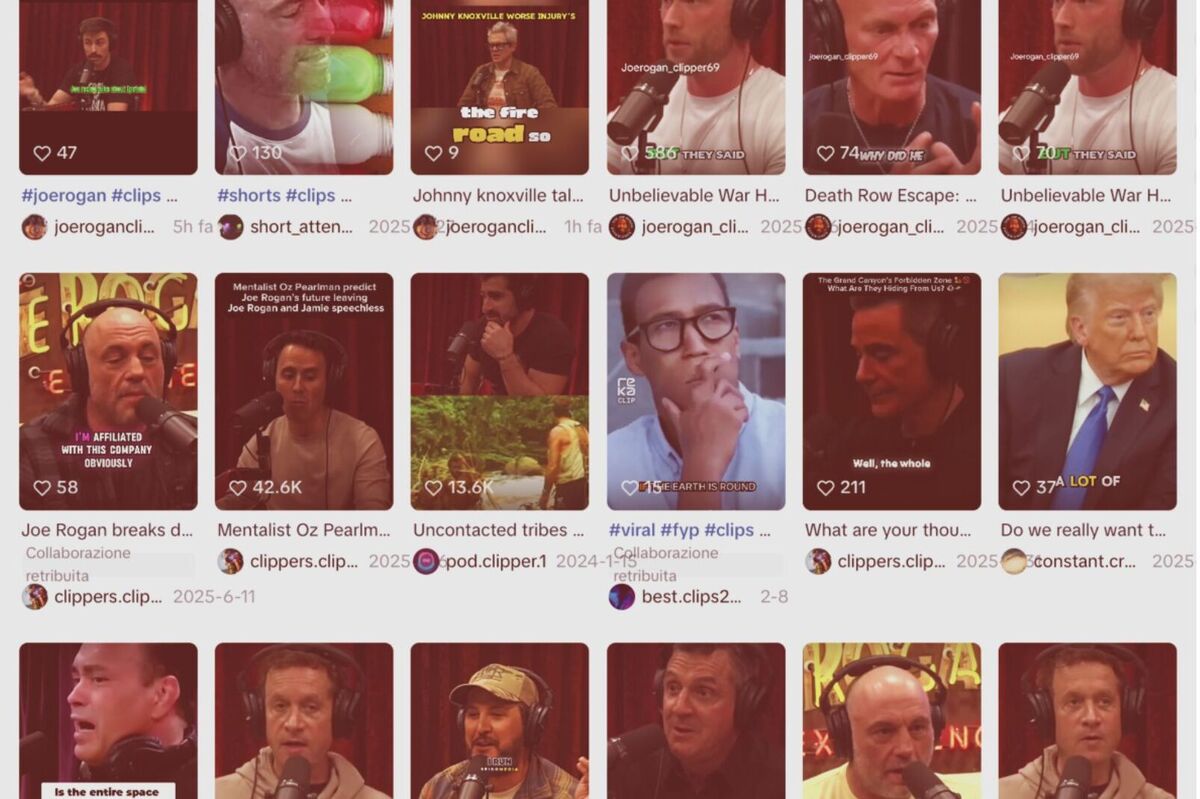Play the "Do we really want t..." video
1200x799 pixels.
pyautogui.click(x=1087, y=390)
